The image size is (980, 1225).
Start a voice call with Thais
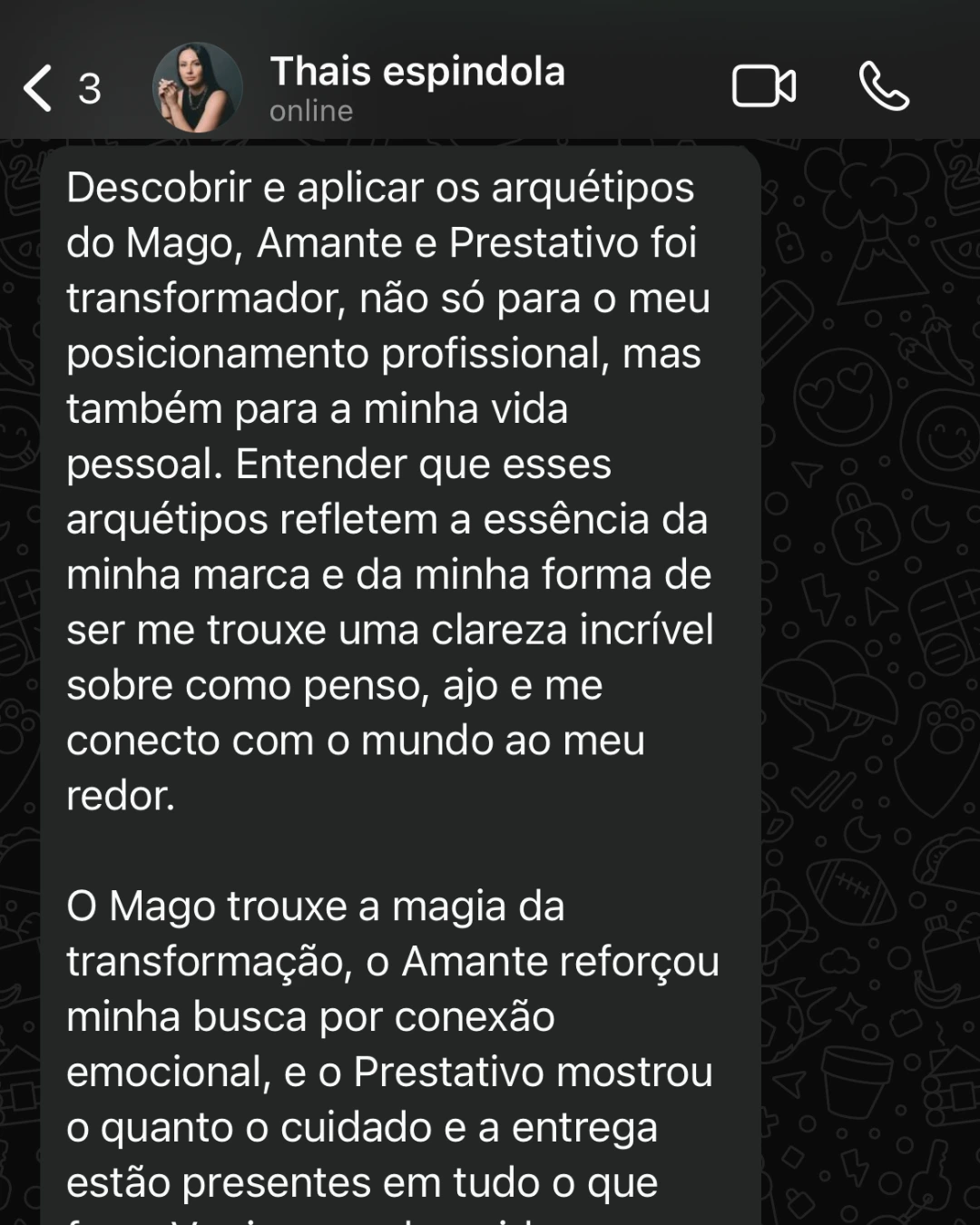pos(884,87)
